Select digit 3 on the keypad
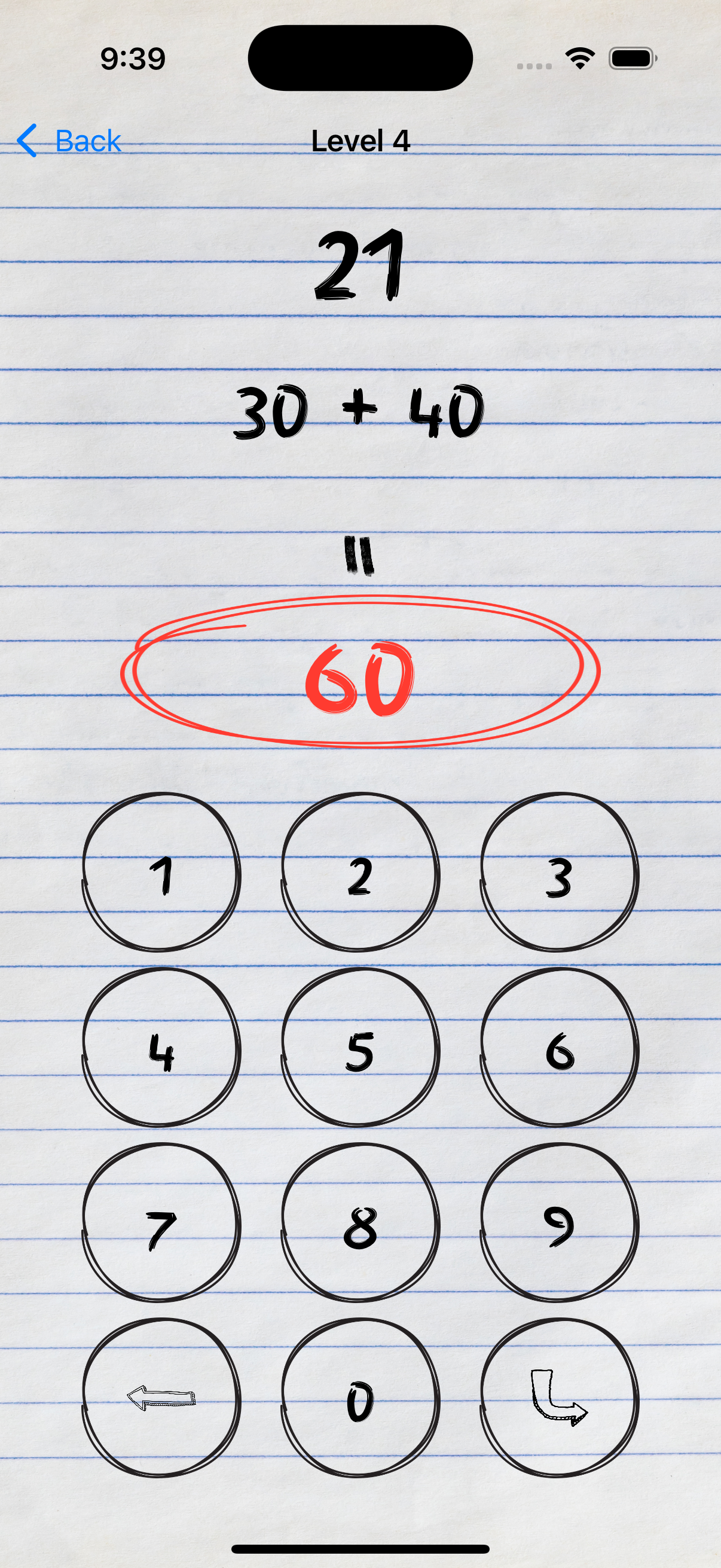 (x=559, y=874)
